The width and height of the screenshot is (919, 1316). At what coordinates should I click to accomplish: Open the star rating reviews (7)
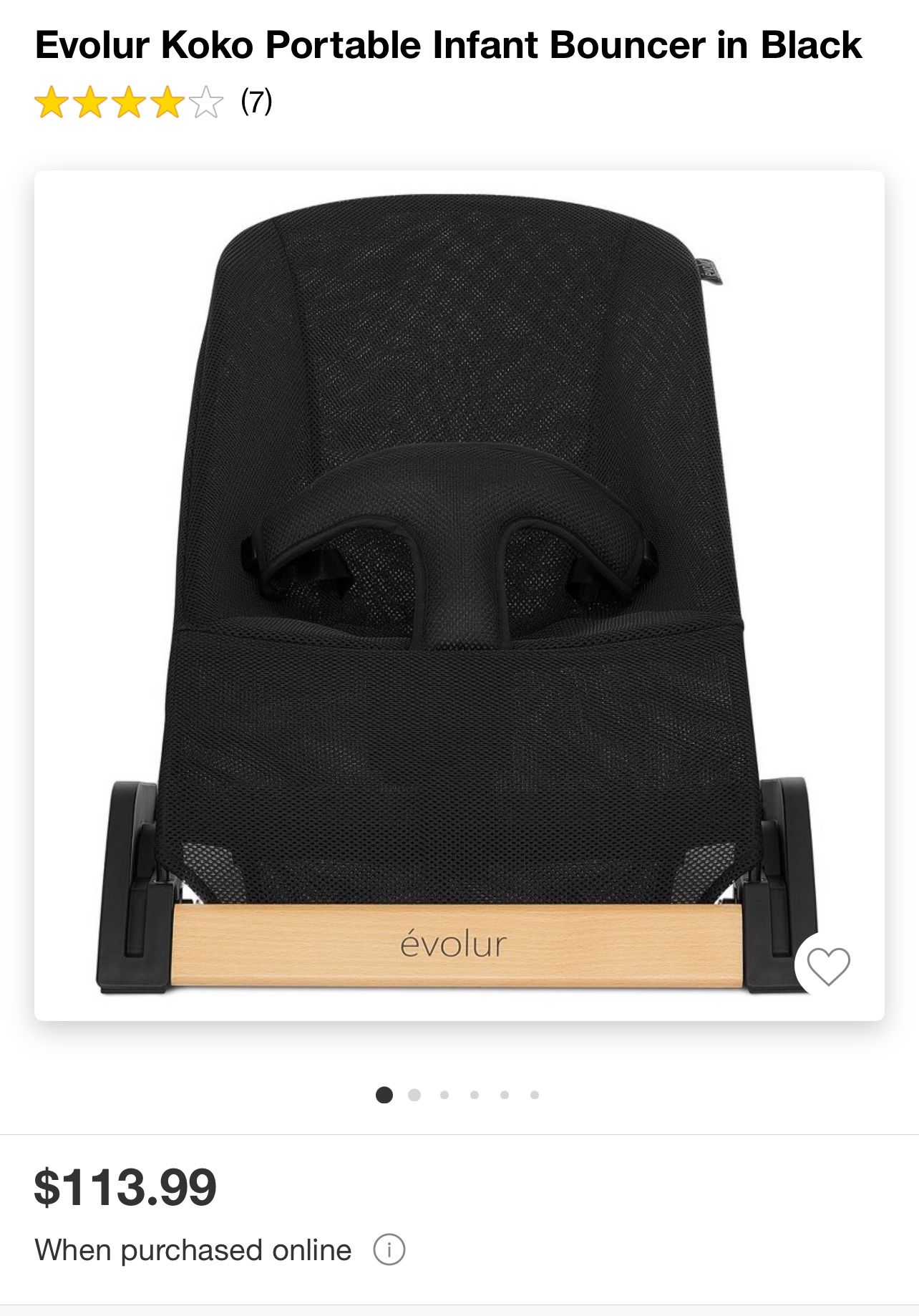click(153, 102)
